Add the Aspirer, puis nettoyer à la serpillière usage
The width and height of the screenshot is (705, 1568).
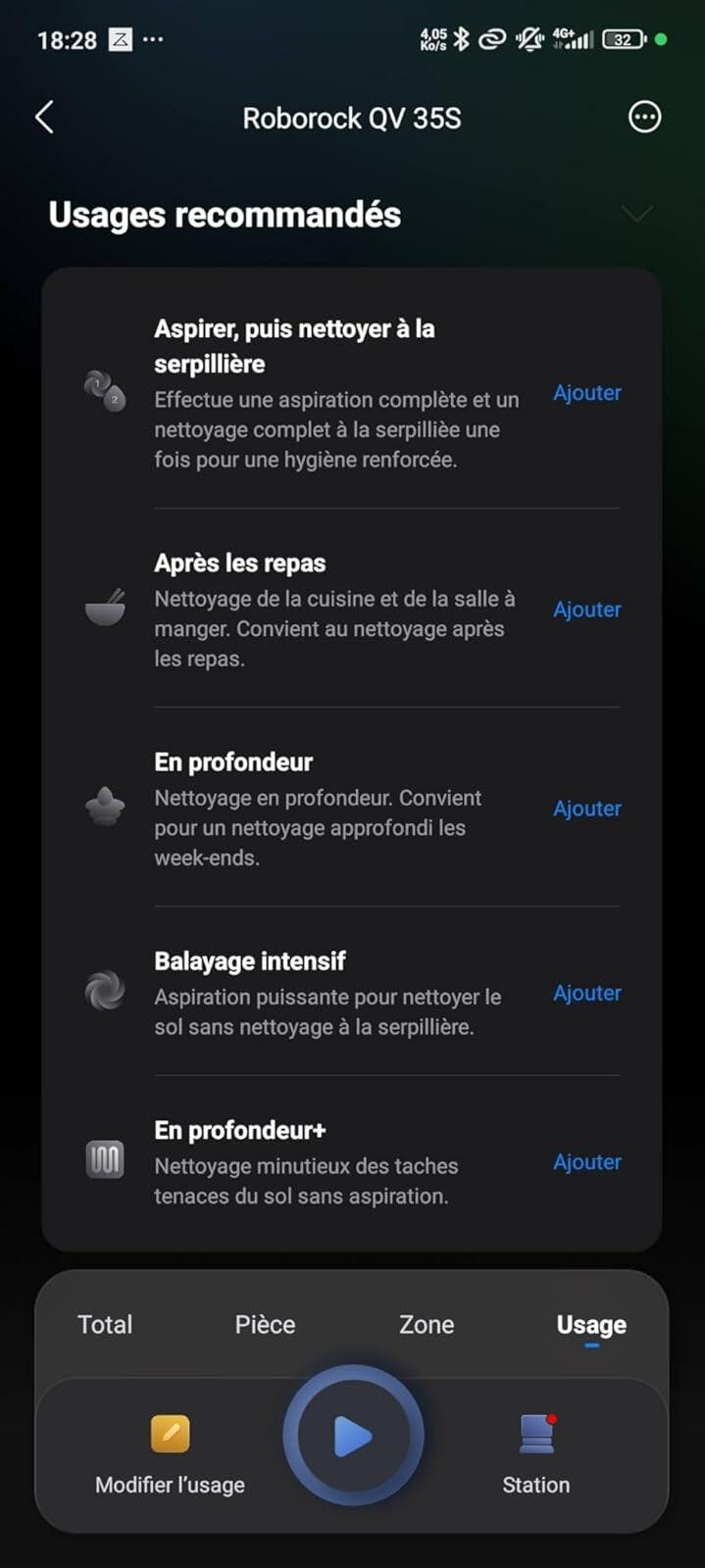click(587, 393)
